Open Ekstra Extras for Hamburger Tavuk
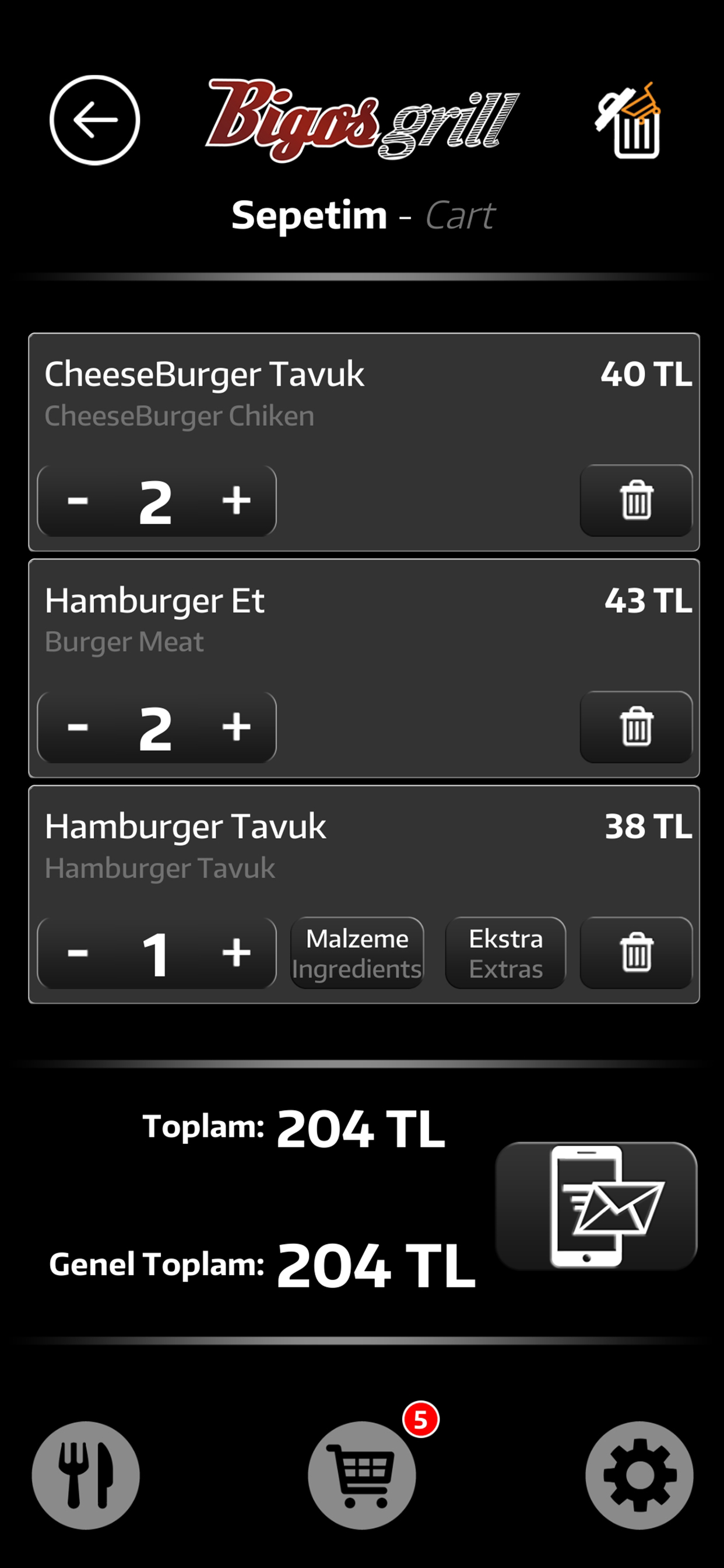 (x=505, y=953)
